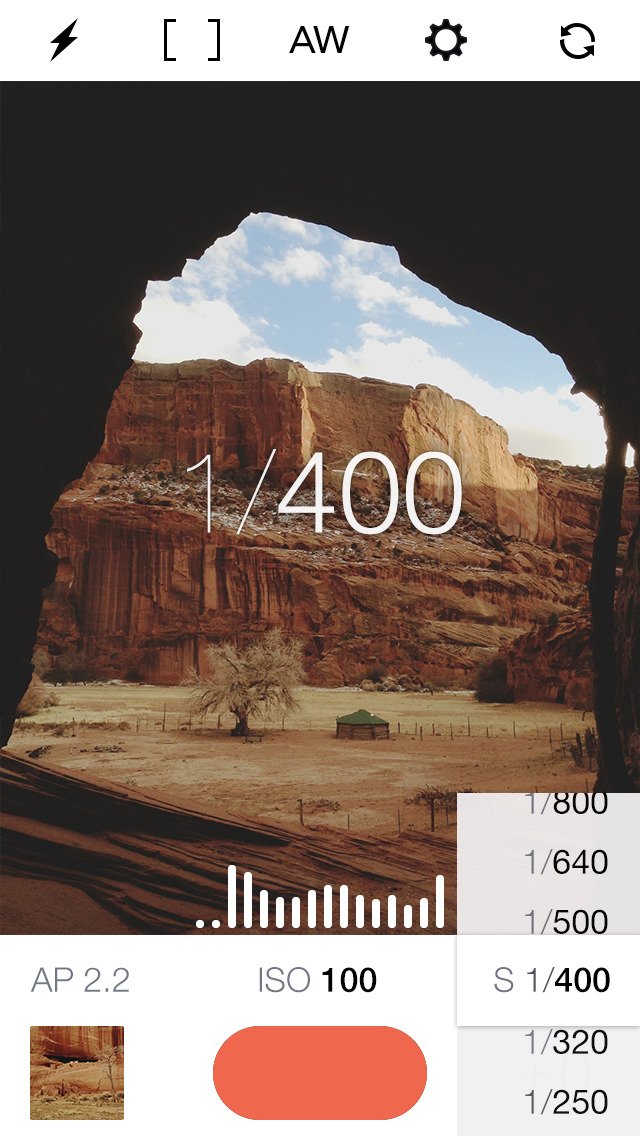Open the settings gear
This screenshot has height=1136, width=640.
tap(446, 41)
